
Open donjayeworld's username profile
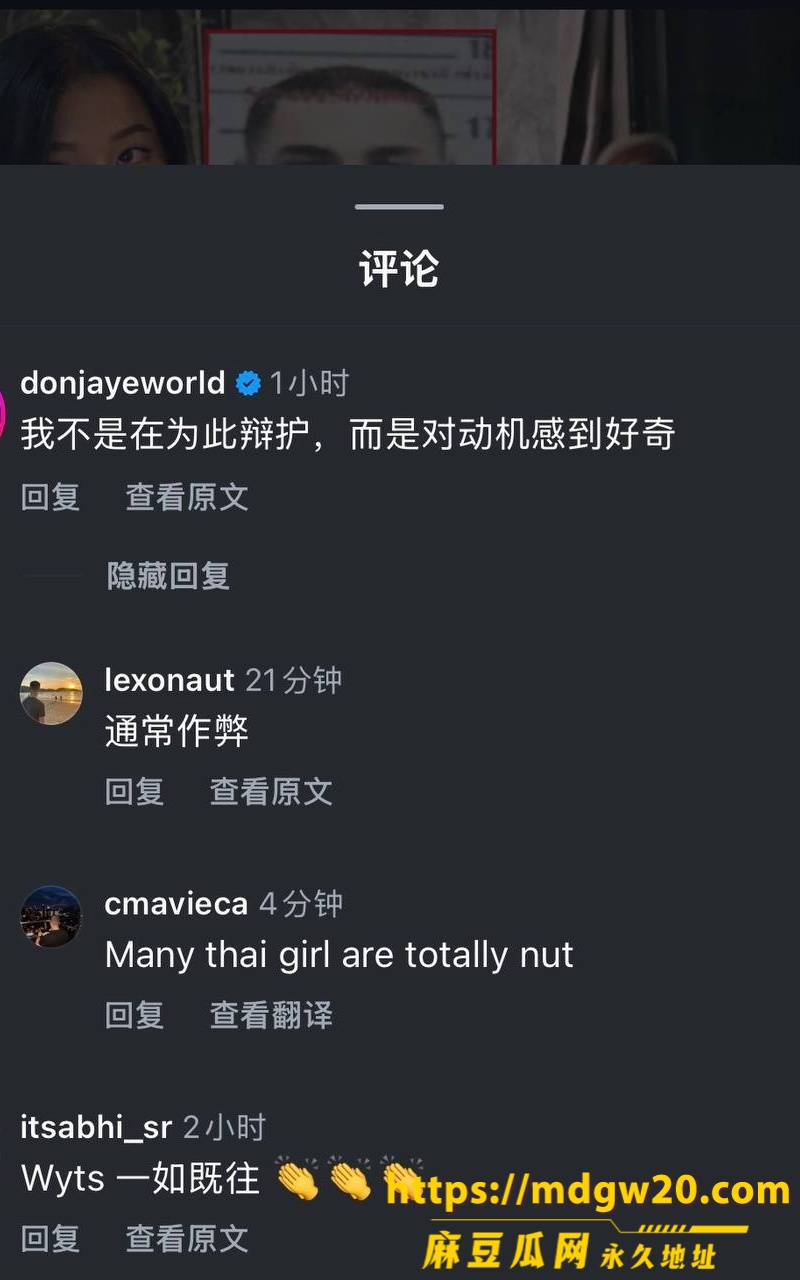tap(122, 383)
